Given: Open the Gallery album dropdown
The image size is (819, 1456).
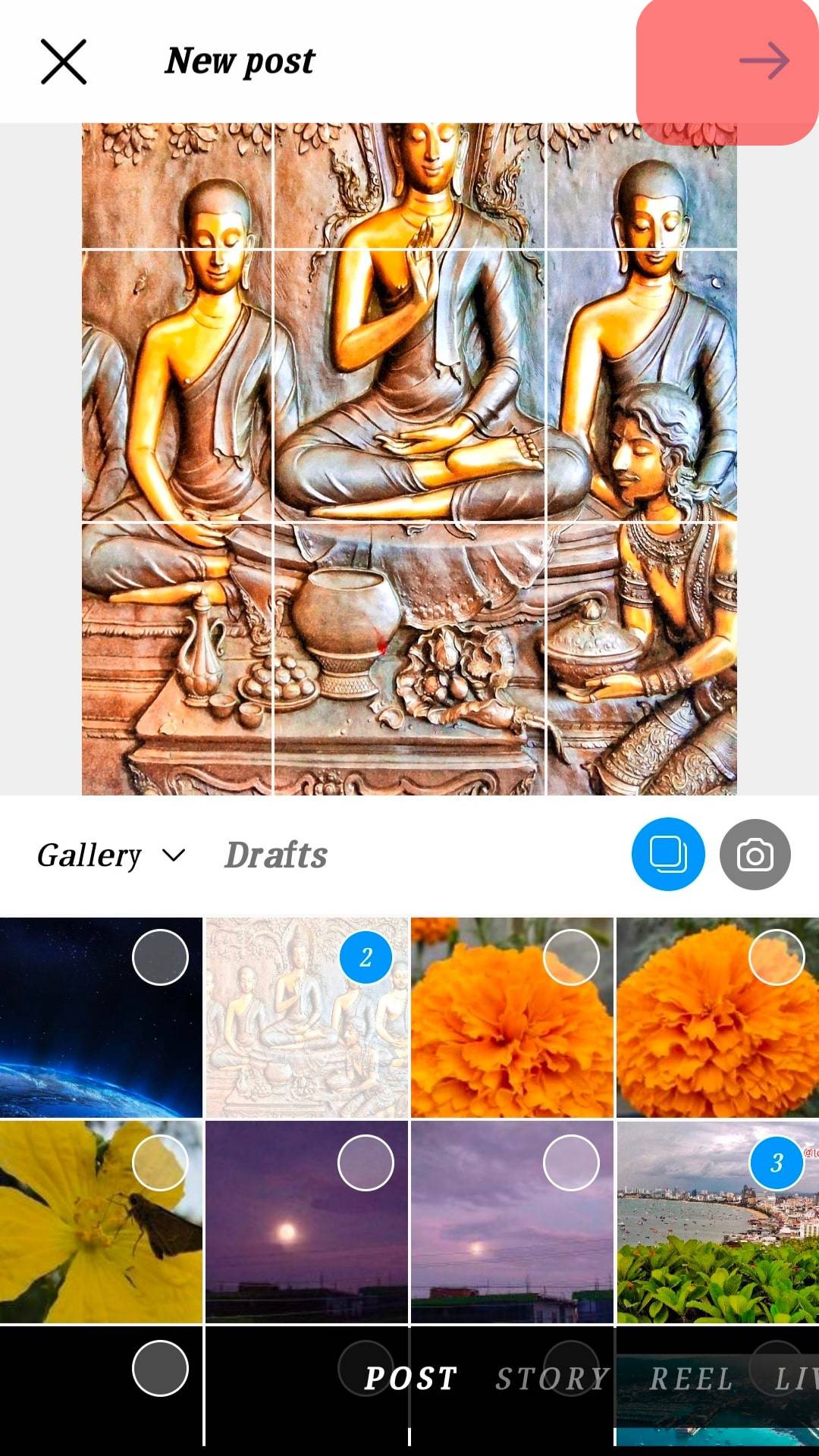Looking at the screenshot, I should click(x=111, y=855).
